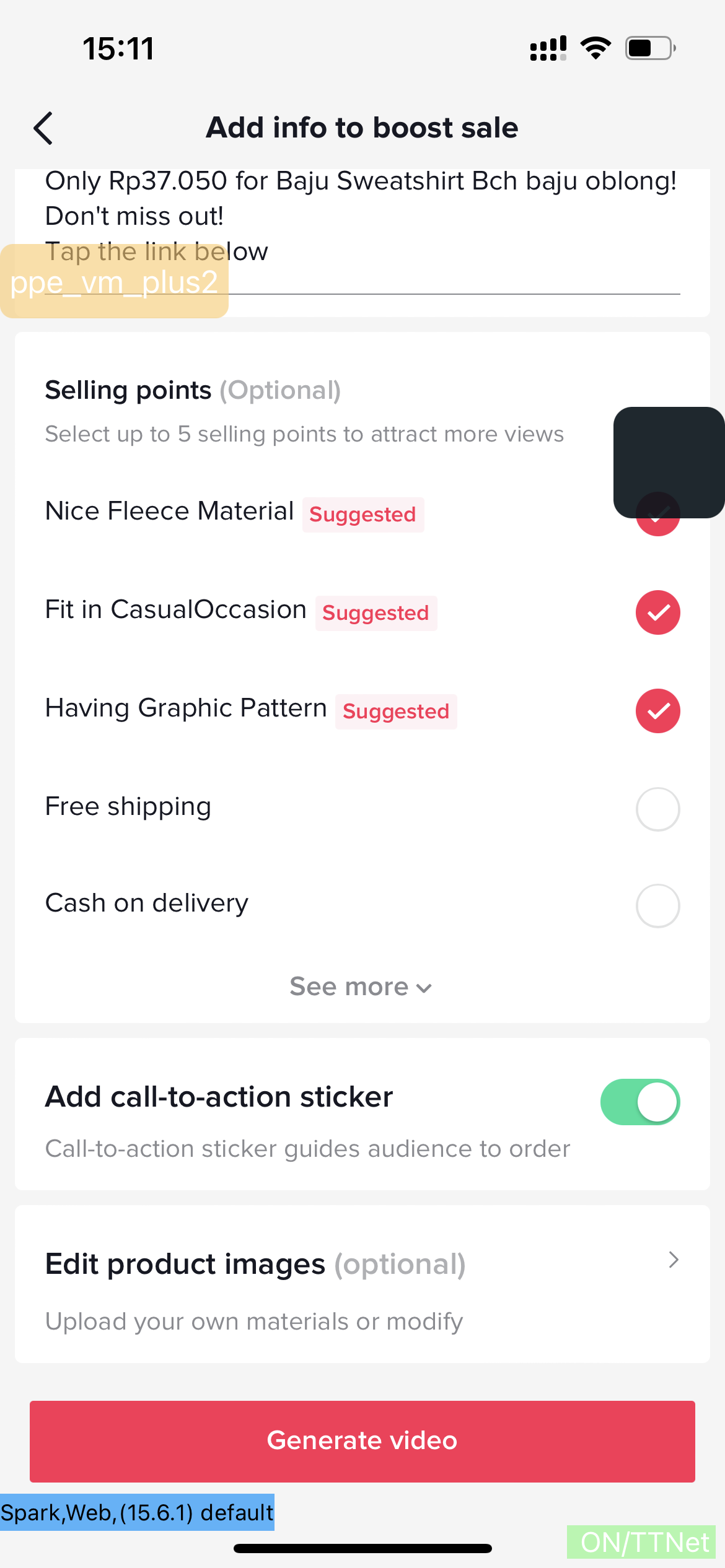
Task: Tap the Generate video button
Action: click(362, 1441)
